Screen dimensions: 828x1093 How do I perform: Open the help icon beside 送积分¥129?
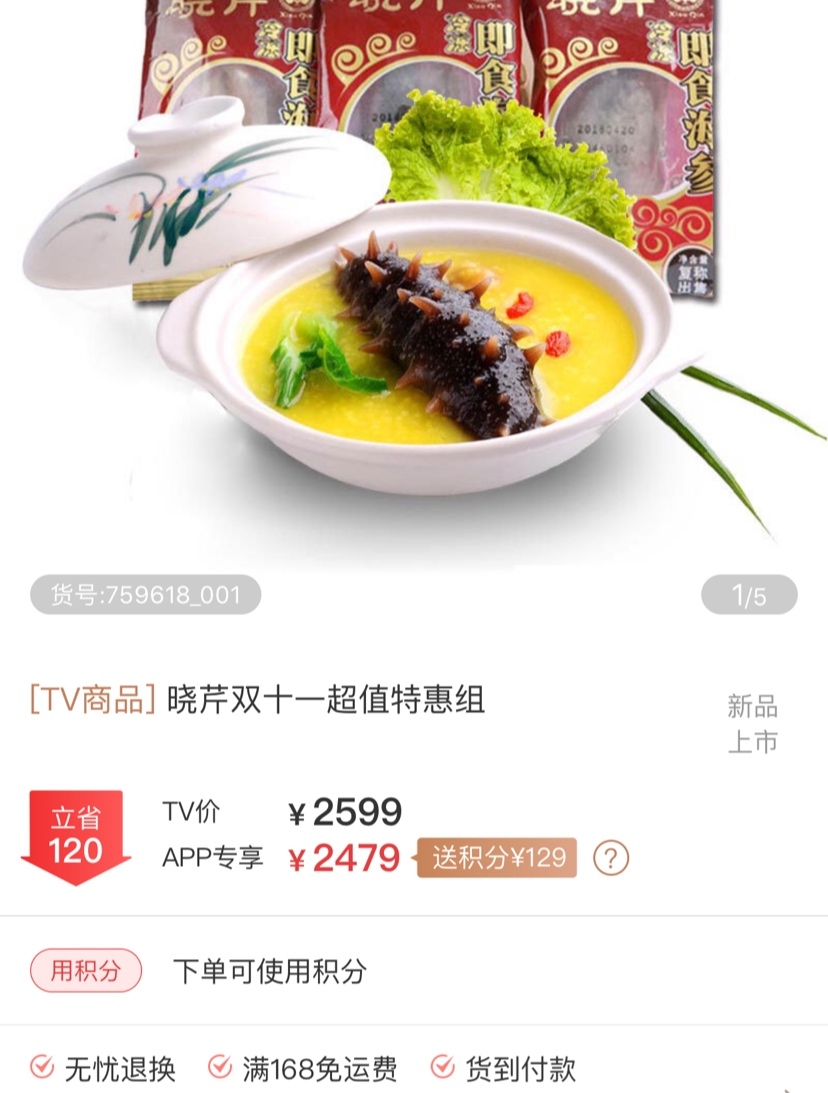click(x=611, y=858)
